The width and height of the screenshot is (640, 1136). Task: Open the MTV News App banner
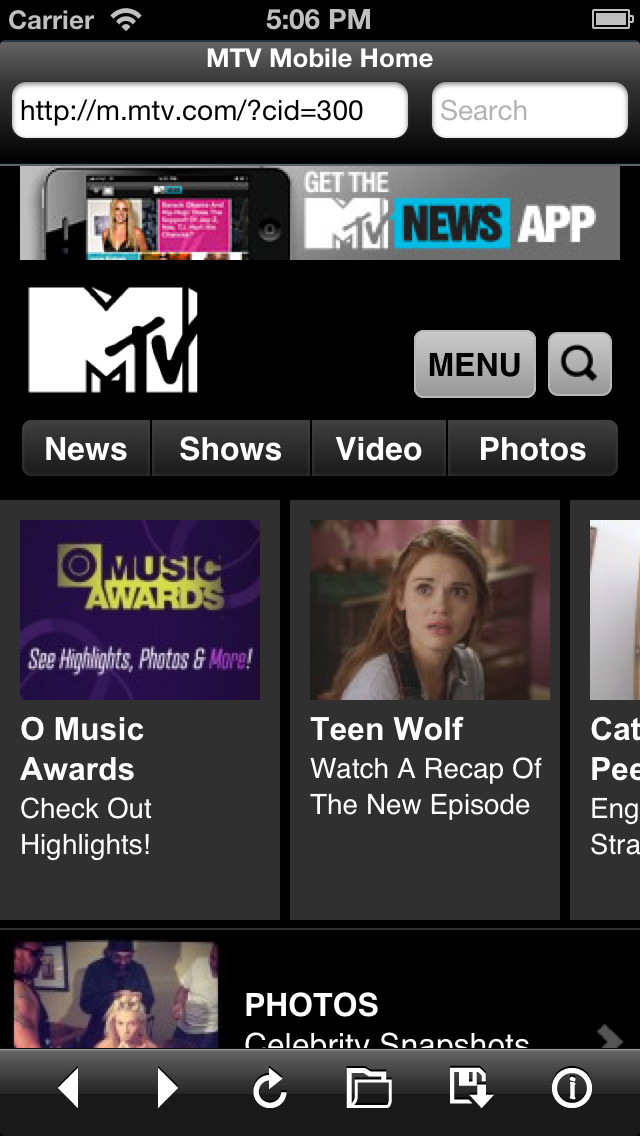point(320,213)
